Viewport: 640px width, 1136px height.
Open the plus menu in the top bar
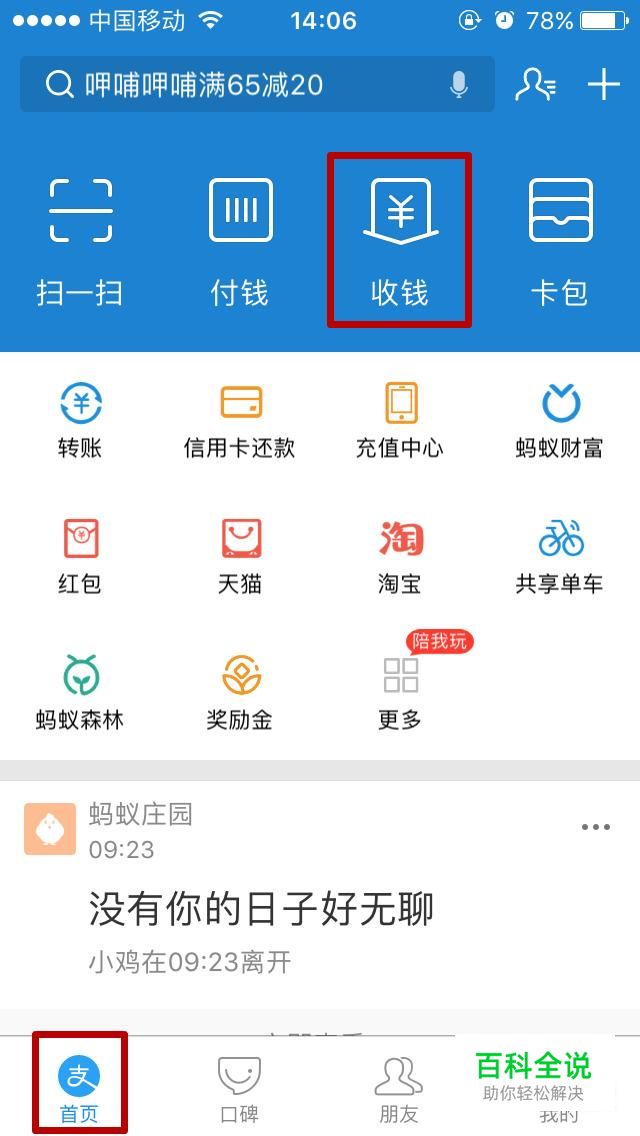point(604,85)
